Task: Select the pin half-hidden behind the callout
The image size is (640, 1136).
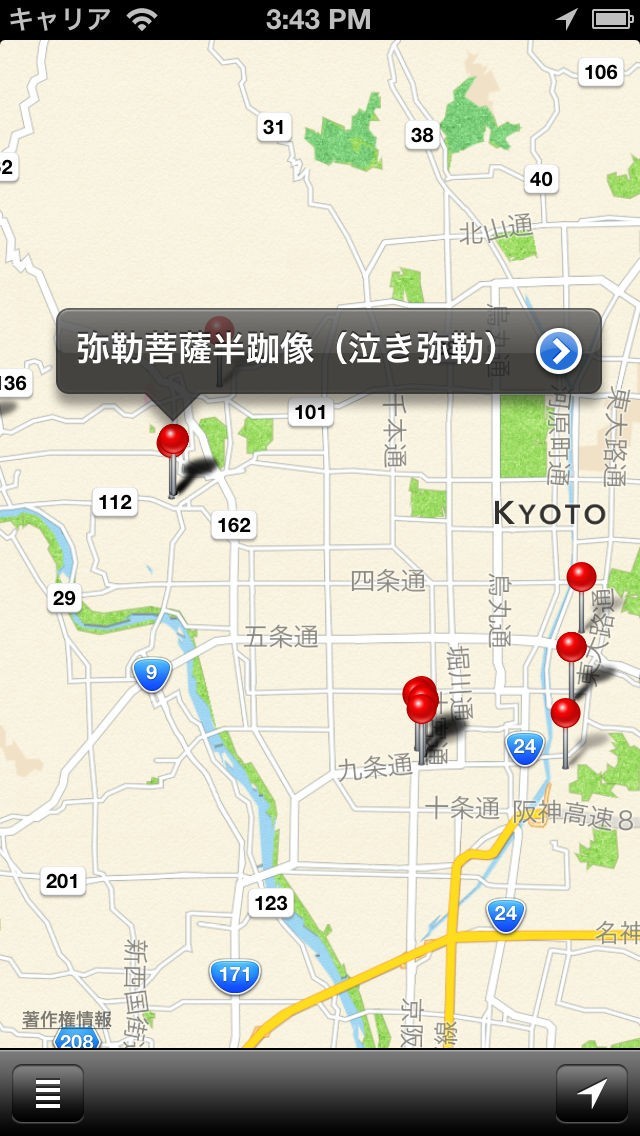Action: [x=219, y=331]
